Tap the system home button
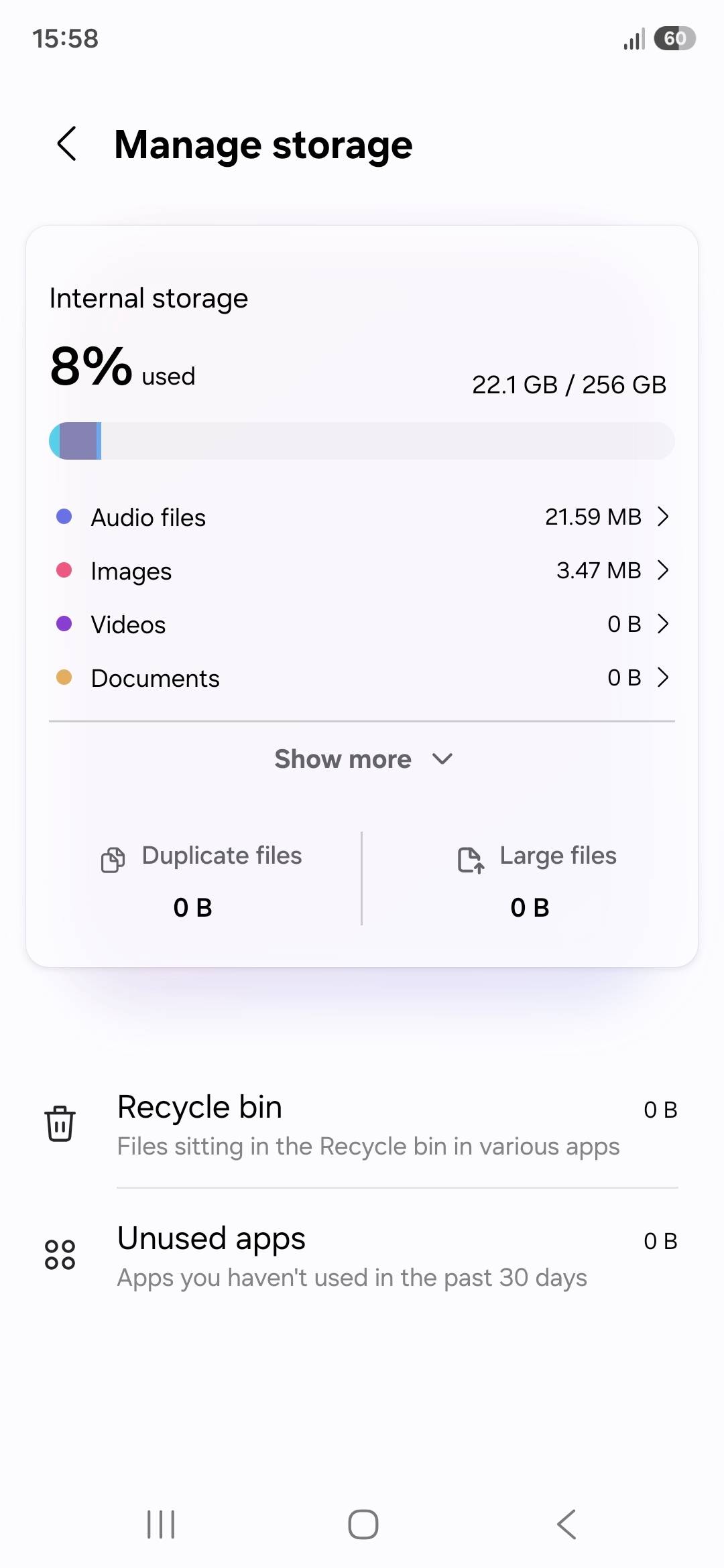Screen dimensions: 724x1568 point(363,1524)
